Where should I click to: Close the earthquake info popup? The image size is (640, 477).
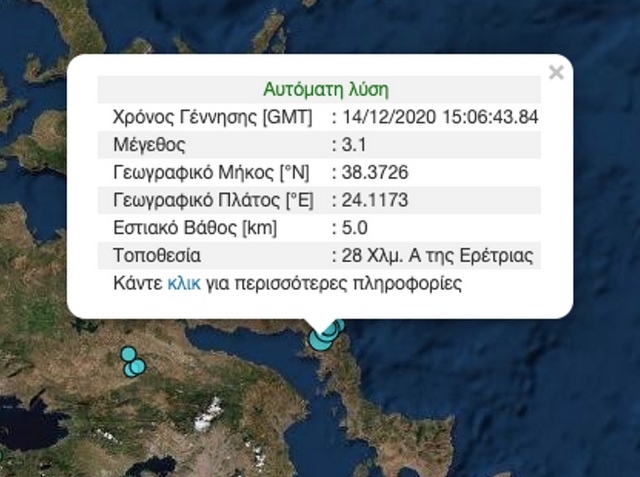coord(556,73)
